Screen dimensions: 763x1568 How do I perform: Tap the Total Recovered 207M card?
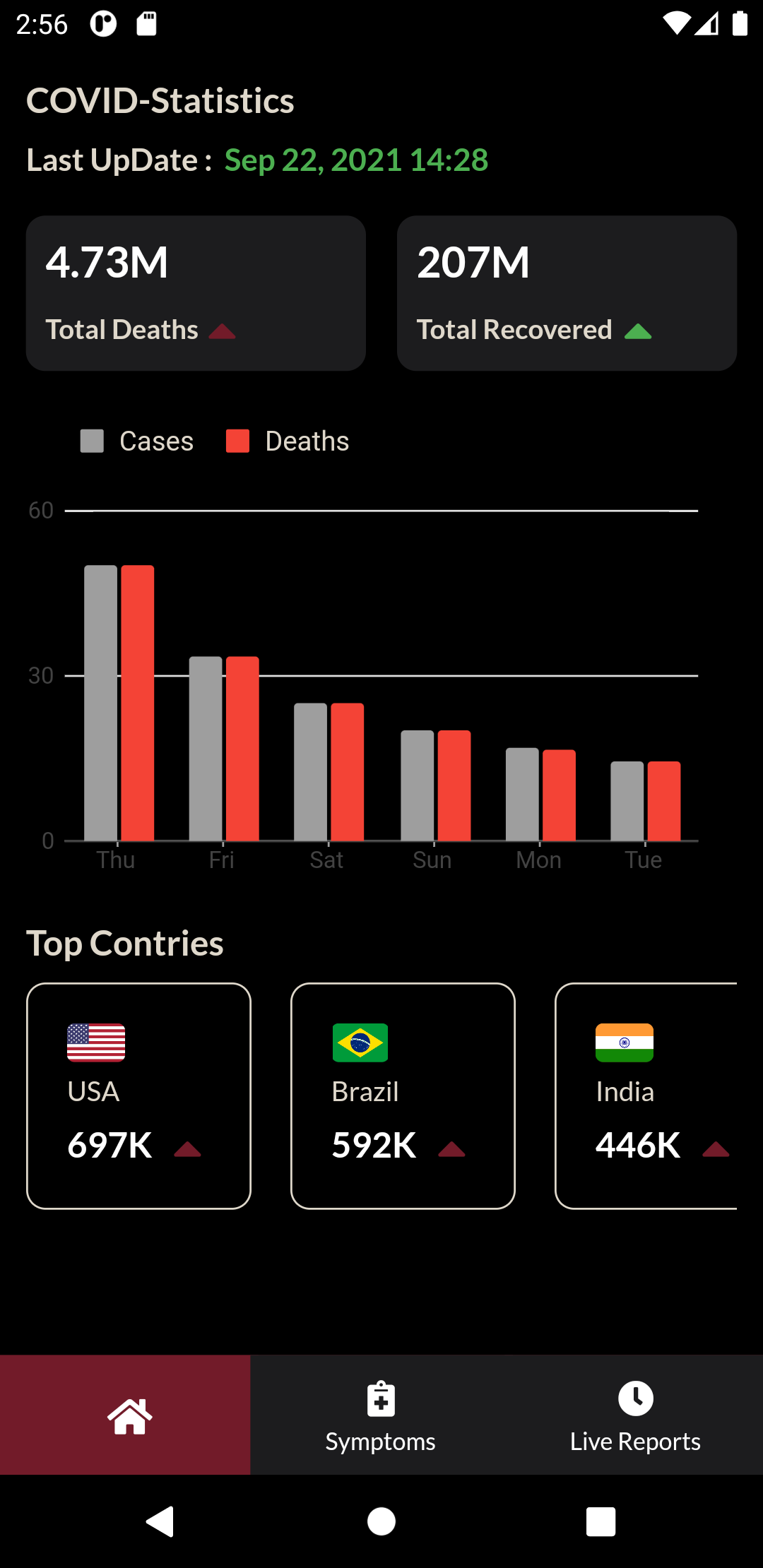pyautogui.click(x=567, y=292)
